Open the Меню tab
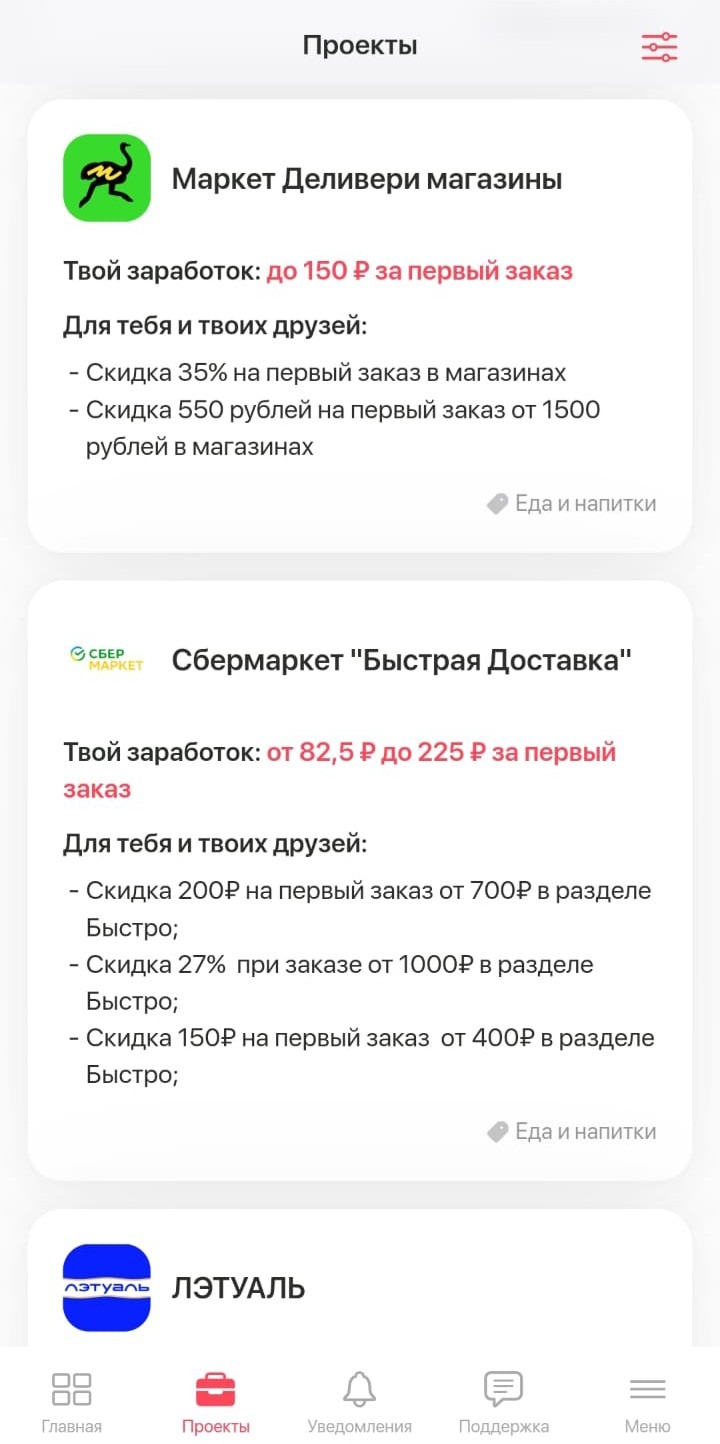The image size is (720, 1444). pos(647,1402)
